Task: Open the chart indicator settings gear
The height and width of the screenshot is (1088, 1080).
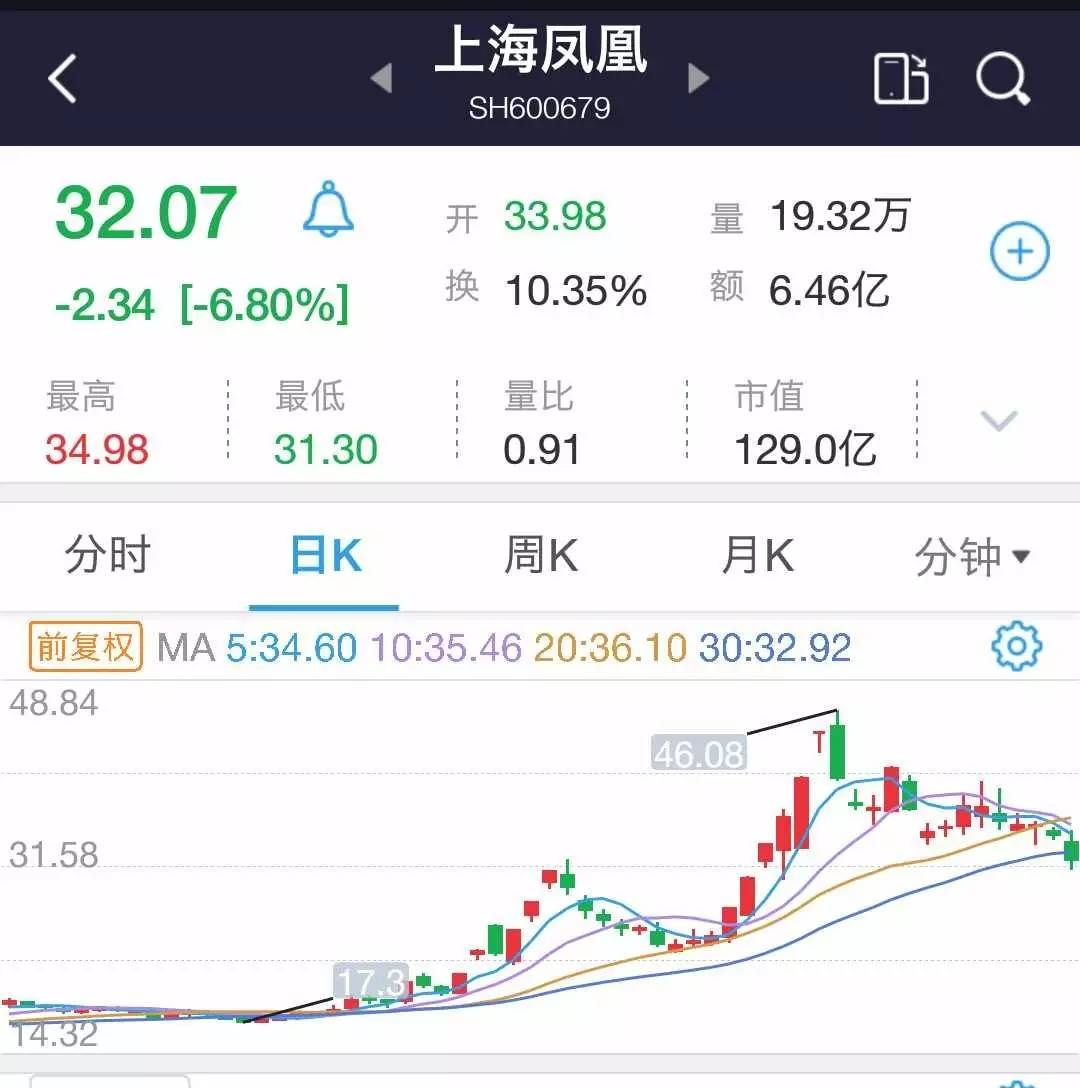Action: pyautogui.click(x=1016, y=646)
